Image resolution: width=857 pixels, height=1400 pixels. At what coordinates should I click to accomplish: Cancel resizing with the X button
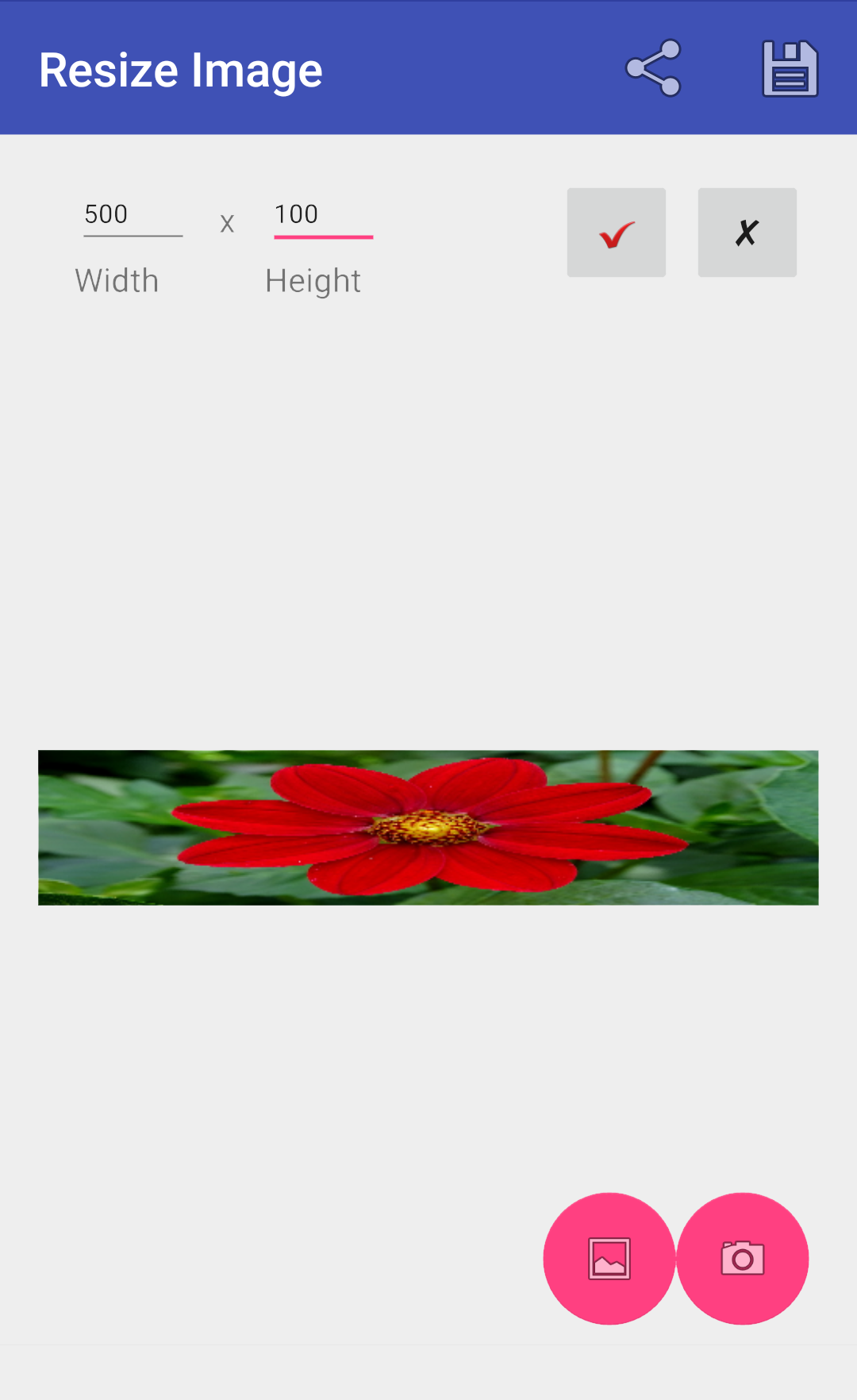[x=747, y=233]
